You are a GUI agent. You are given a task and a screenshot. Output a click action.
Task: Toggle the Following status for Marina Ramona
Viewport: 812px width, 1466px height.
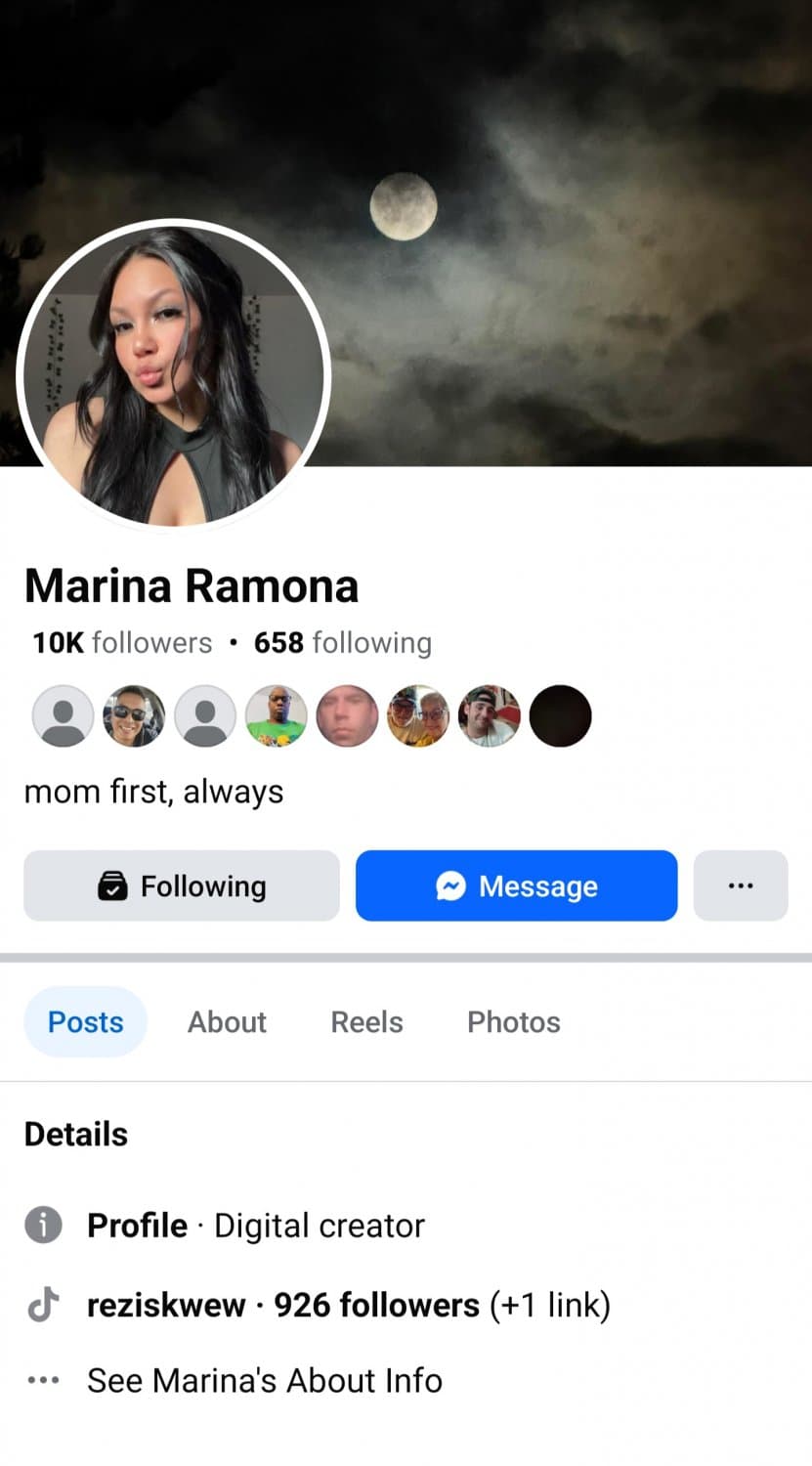pyautogui.click(x=181, y=885)
